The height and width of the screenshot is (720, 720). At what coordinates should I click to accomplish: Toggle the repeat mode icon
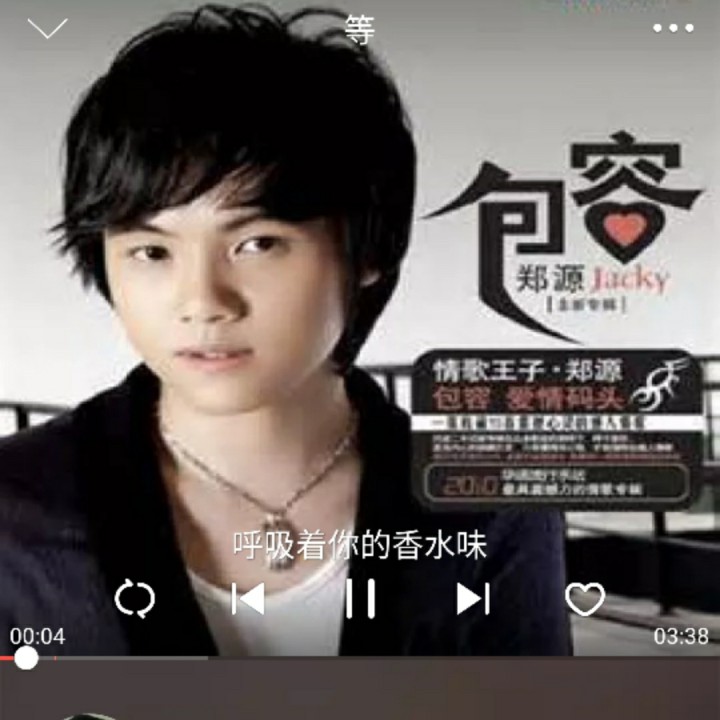click(135, 599)
